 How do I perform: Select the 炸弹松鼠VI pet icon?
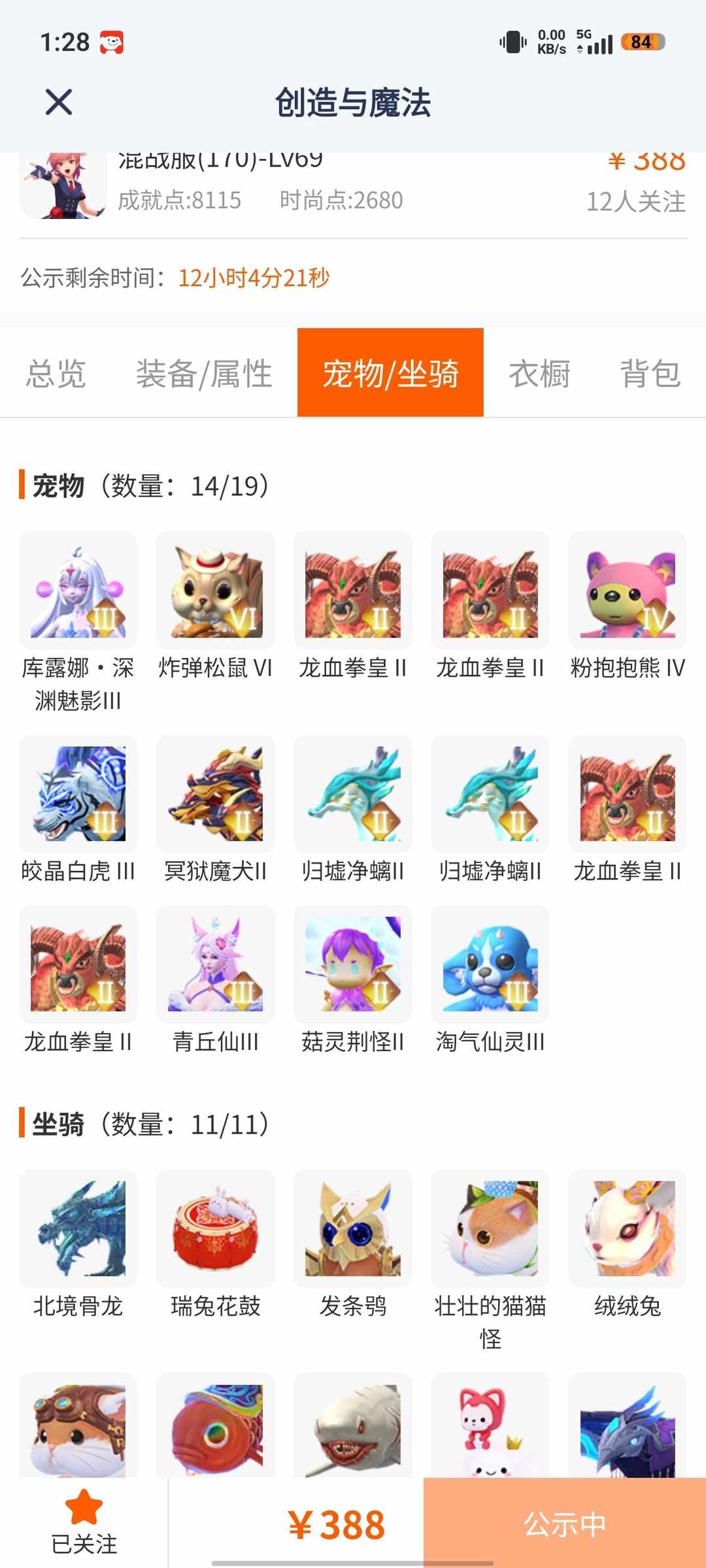tap(215, 589)
